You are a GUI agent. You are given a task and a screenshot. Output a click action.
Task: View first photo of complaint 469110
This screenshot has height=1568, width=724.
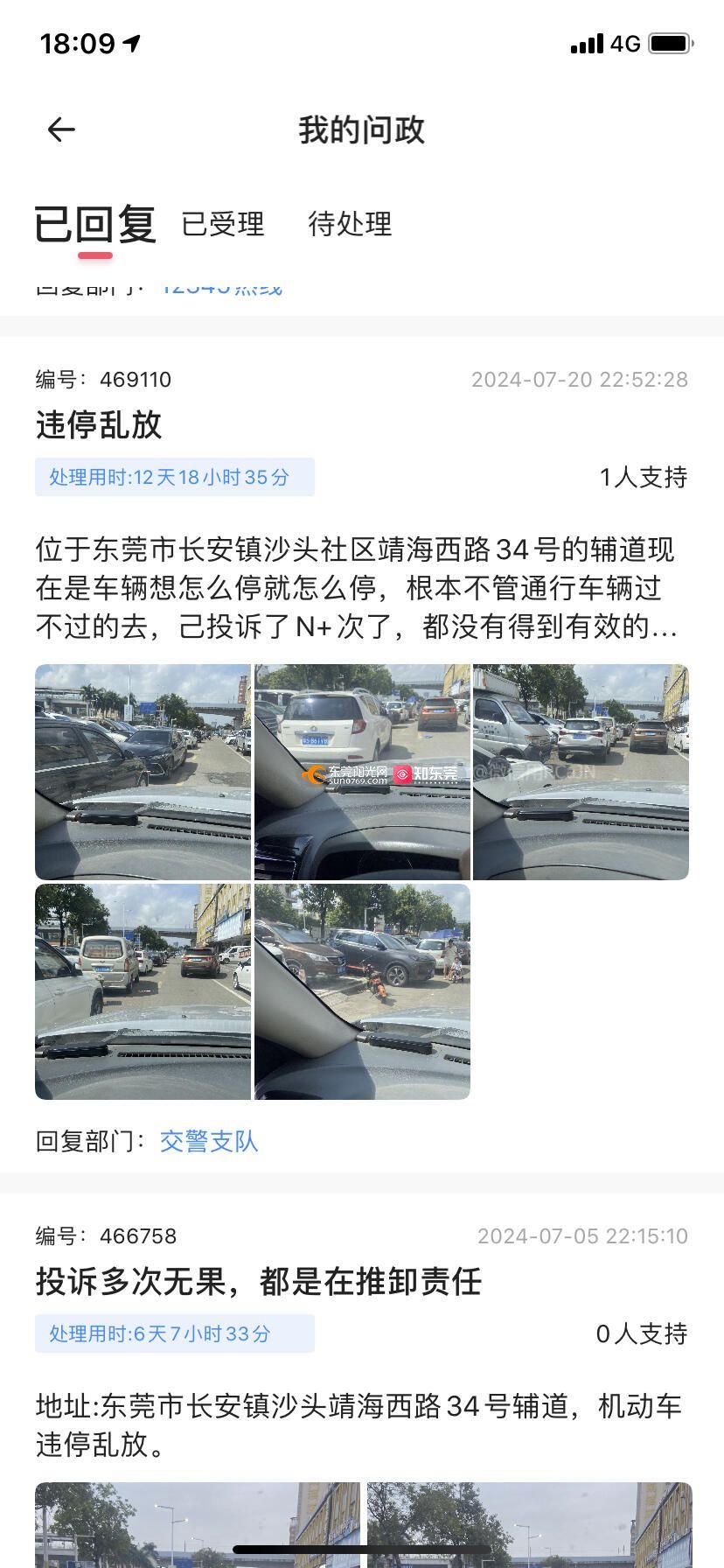click(x=143, y=772)
